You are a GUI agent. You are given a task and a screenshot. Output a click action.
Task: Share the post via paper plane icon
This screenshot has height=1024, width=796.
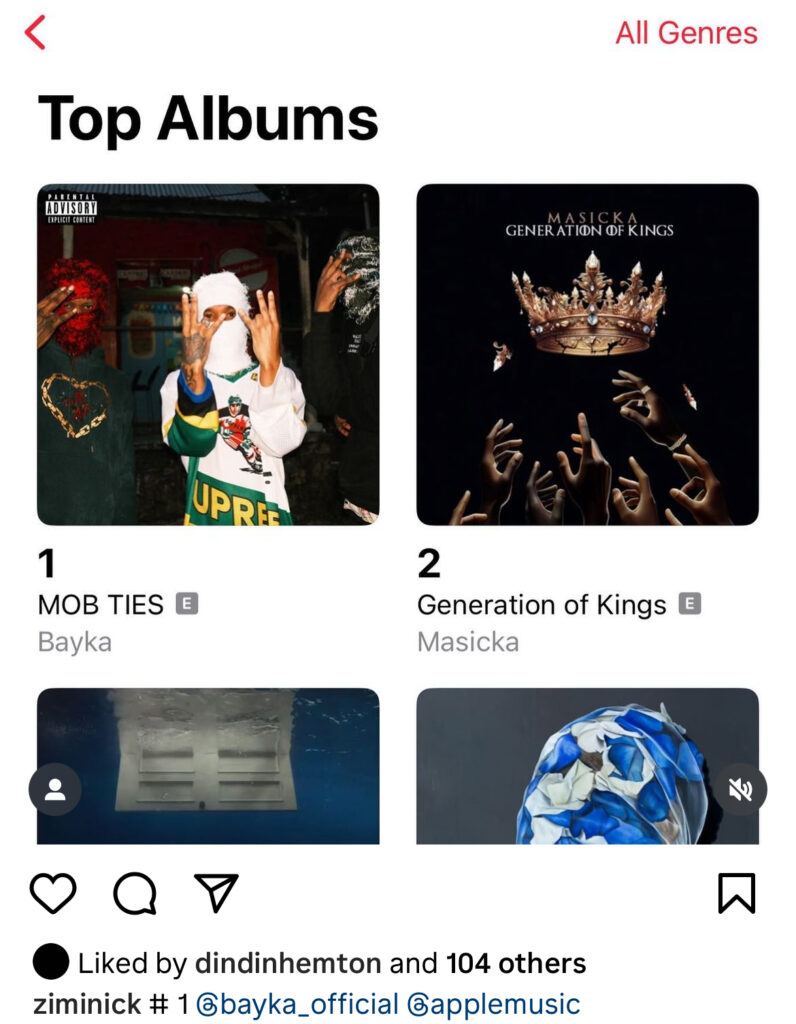click(216, 893)
